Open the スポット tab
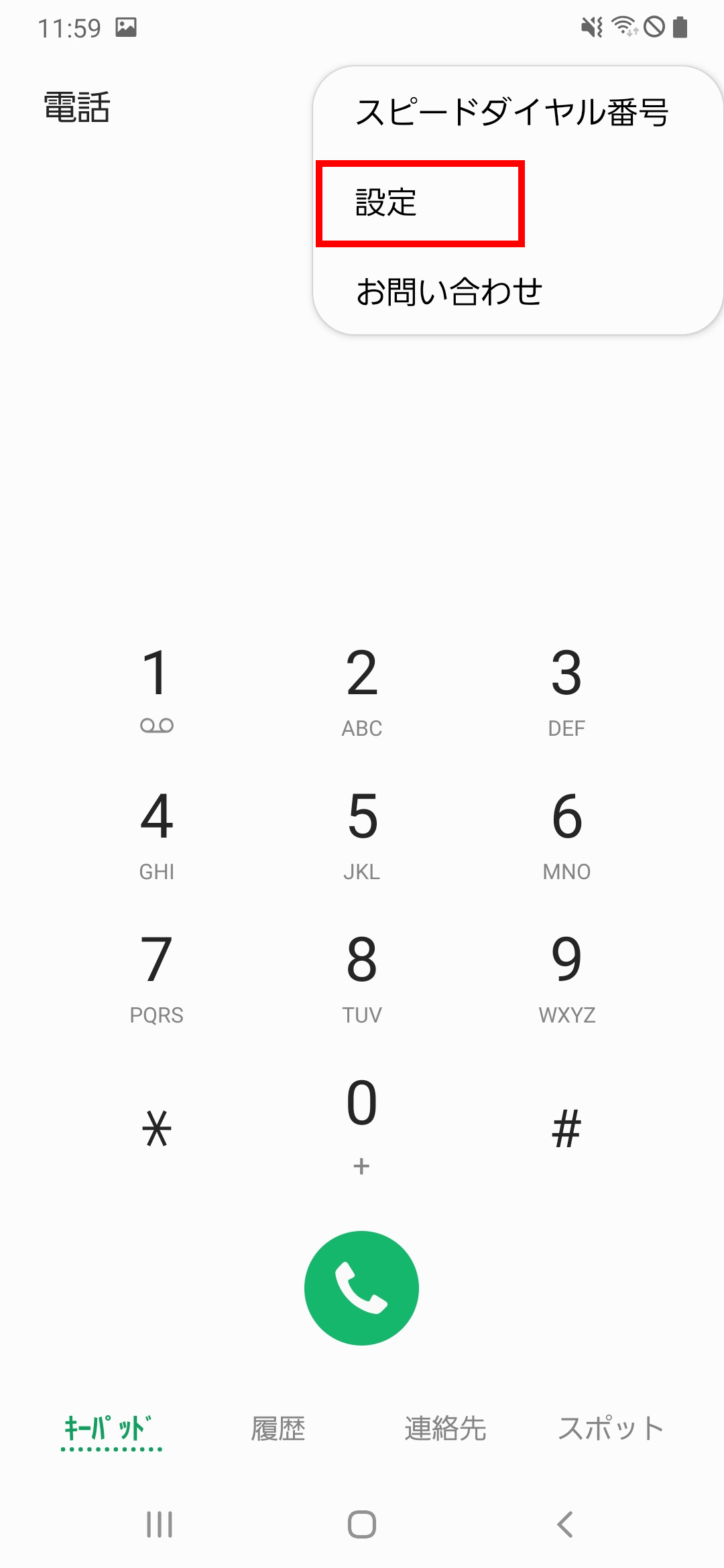Screen dimensions: 724x1568 point(611,1429)
